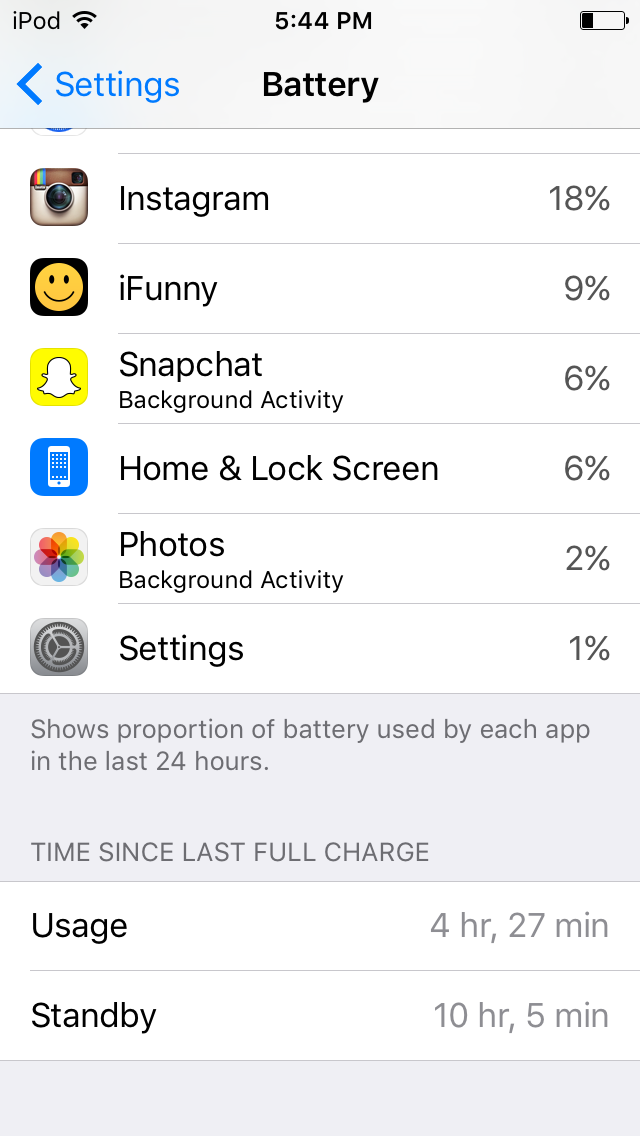The image size is (640, 1136).
Task: Select the Snapchat Background Activity row
Action: tap(320, 378)
